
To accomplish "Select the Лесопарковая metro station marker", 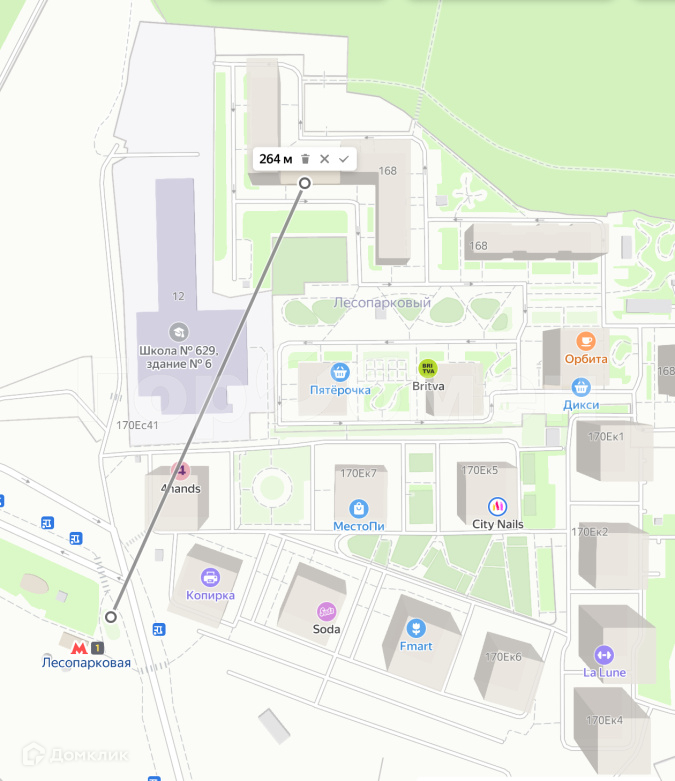I will [x=79, y=648].
